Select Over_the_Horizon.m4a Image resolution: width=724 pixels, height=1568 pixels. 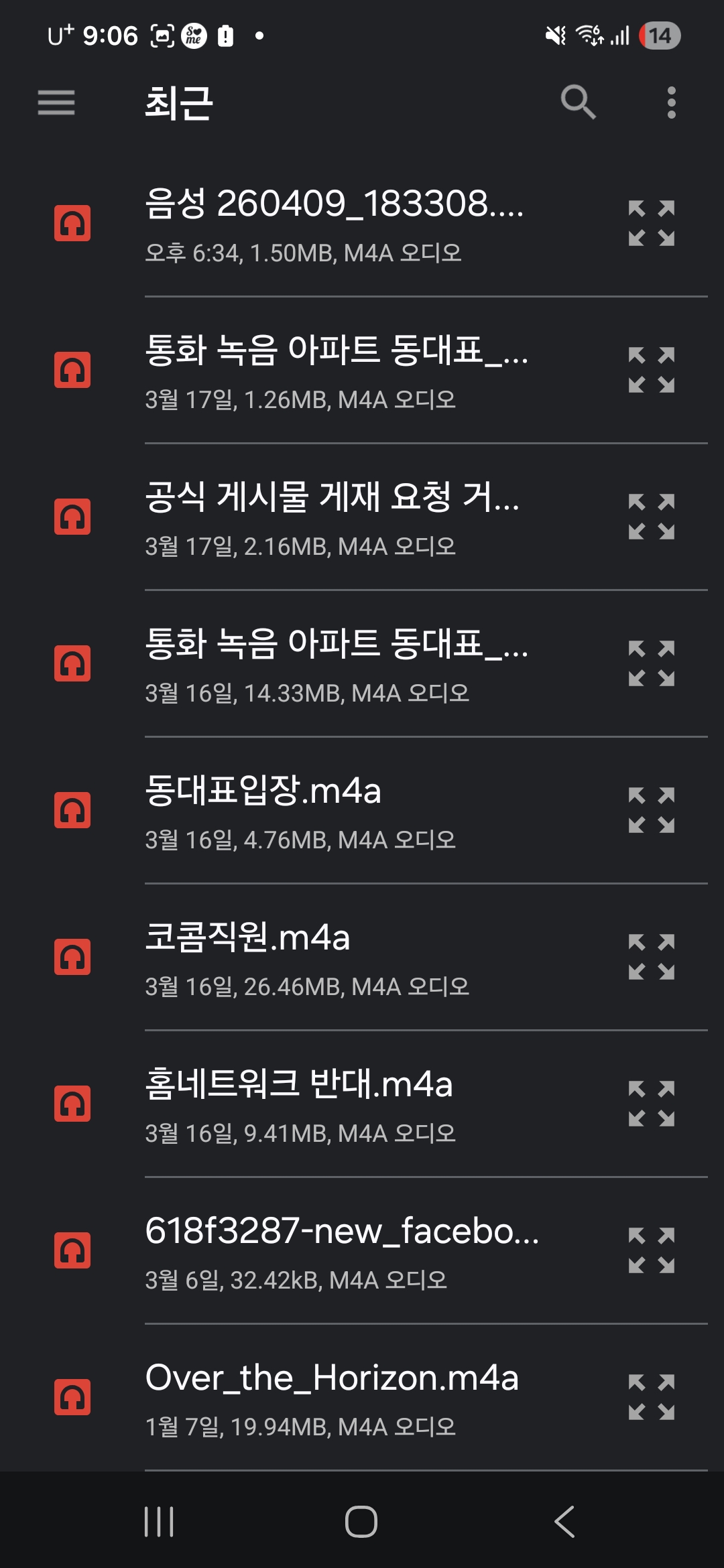[x=335, y=1398]
